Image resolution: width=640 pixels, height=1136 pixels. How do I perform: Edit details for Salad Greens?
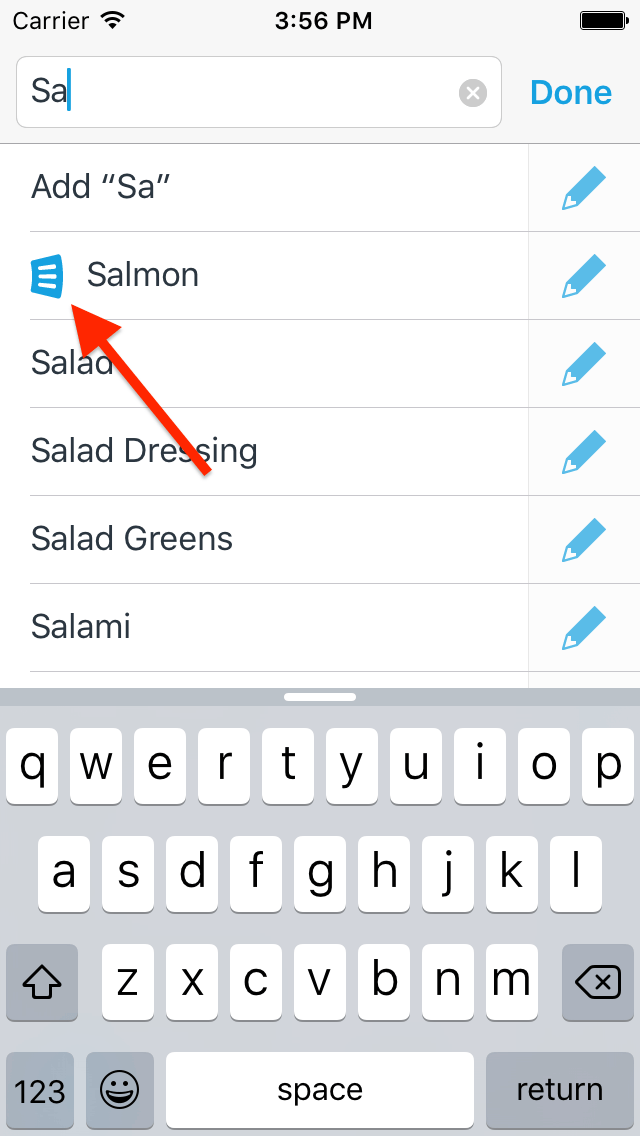pyautogui.click(x=583, y=539)
